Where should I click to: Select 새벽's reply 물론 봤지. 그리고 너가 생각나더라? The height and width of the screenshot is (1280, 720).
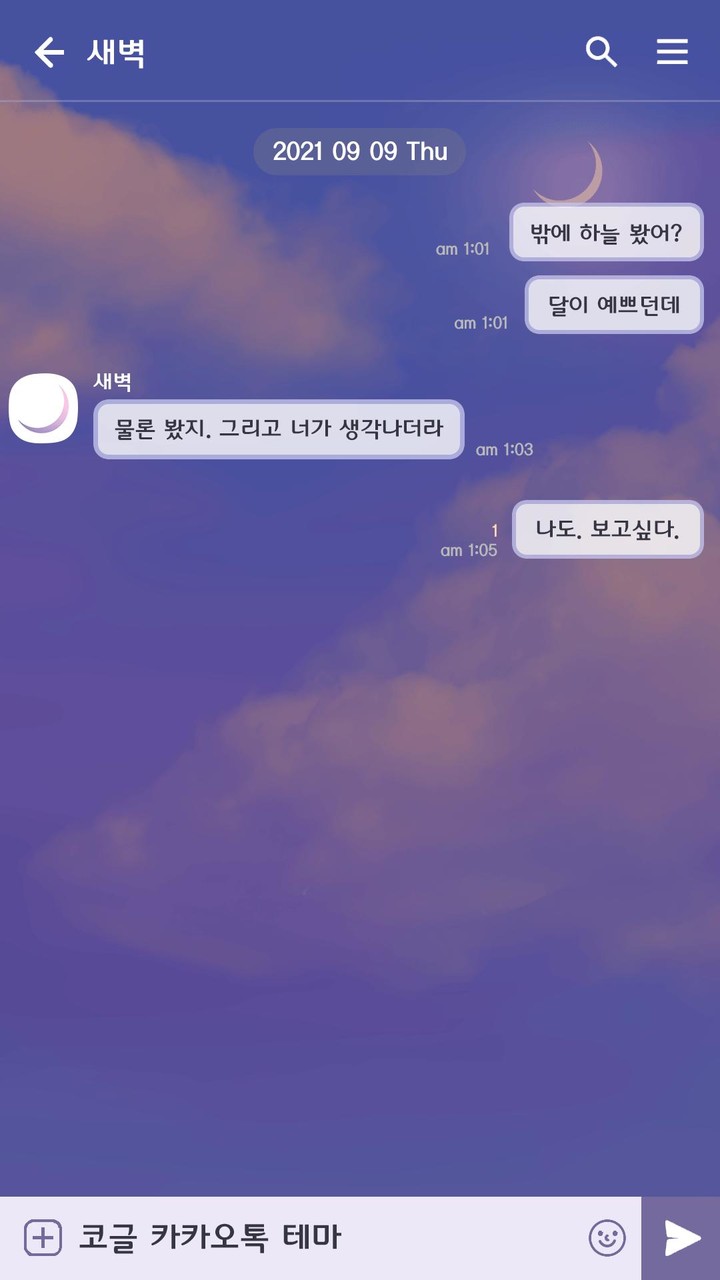pos(279,429)
